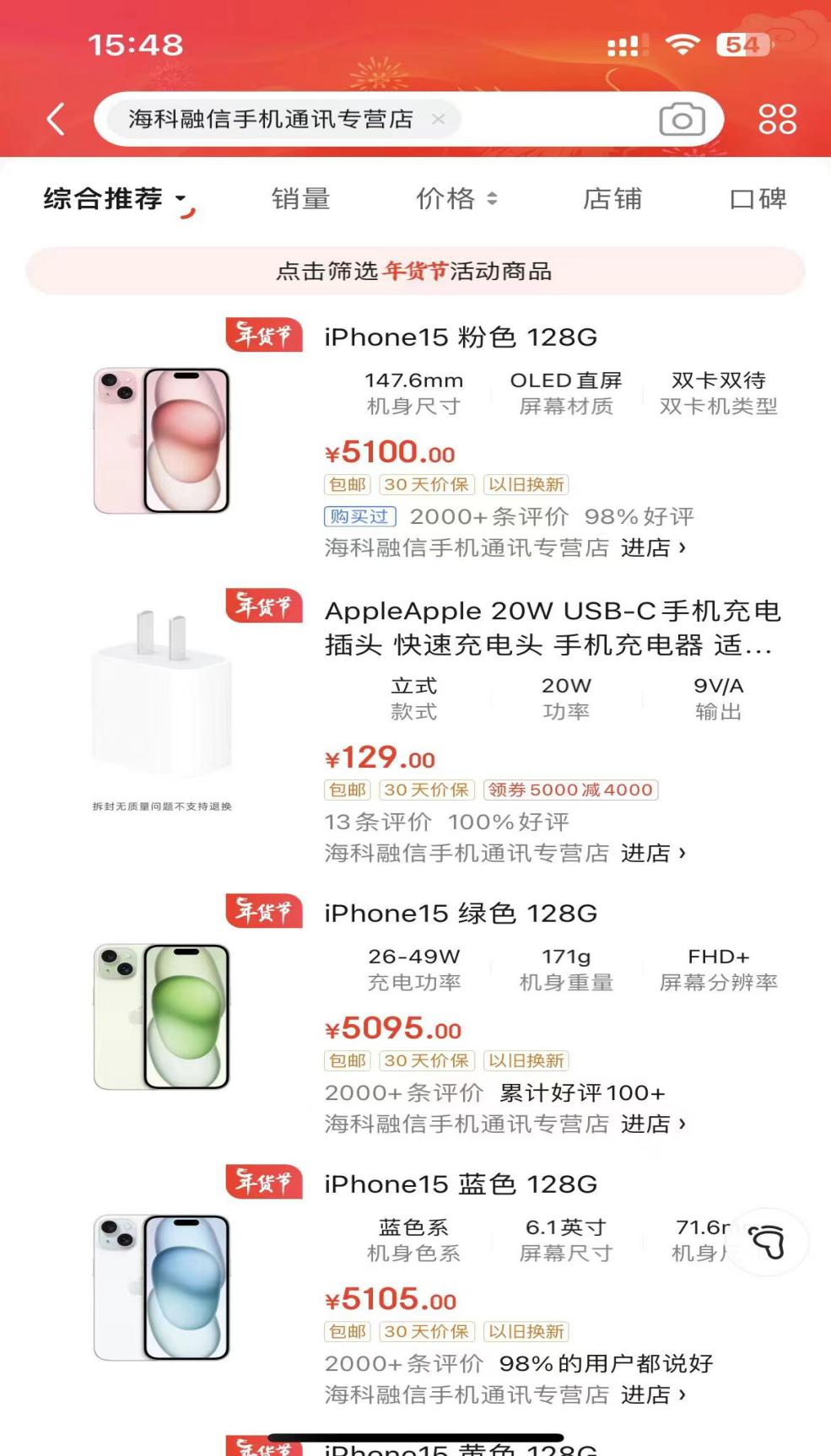831x1456 pixels.
Task: Click the 年货节 activity filter banner
Action: (415, 272)
